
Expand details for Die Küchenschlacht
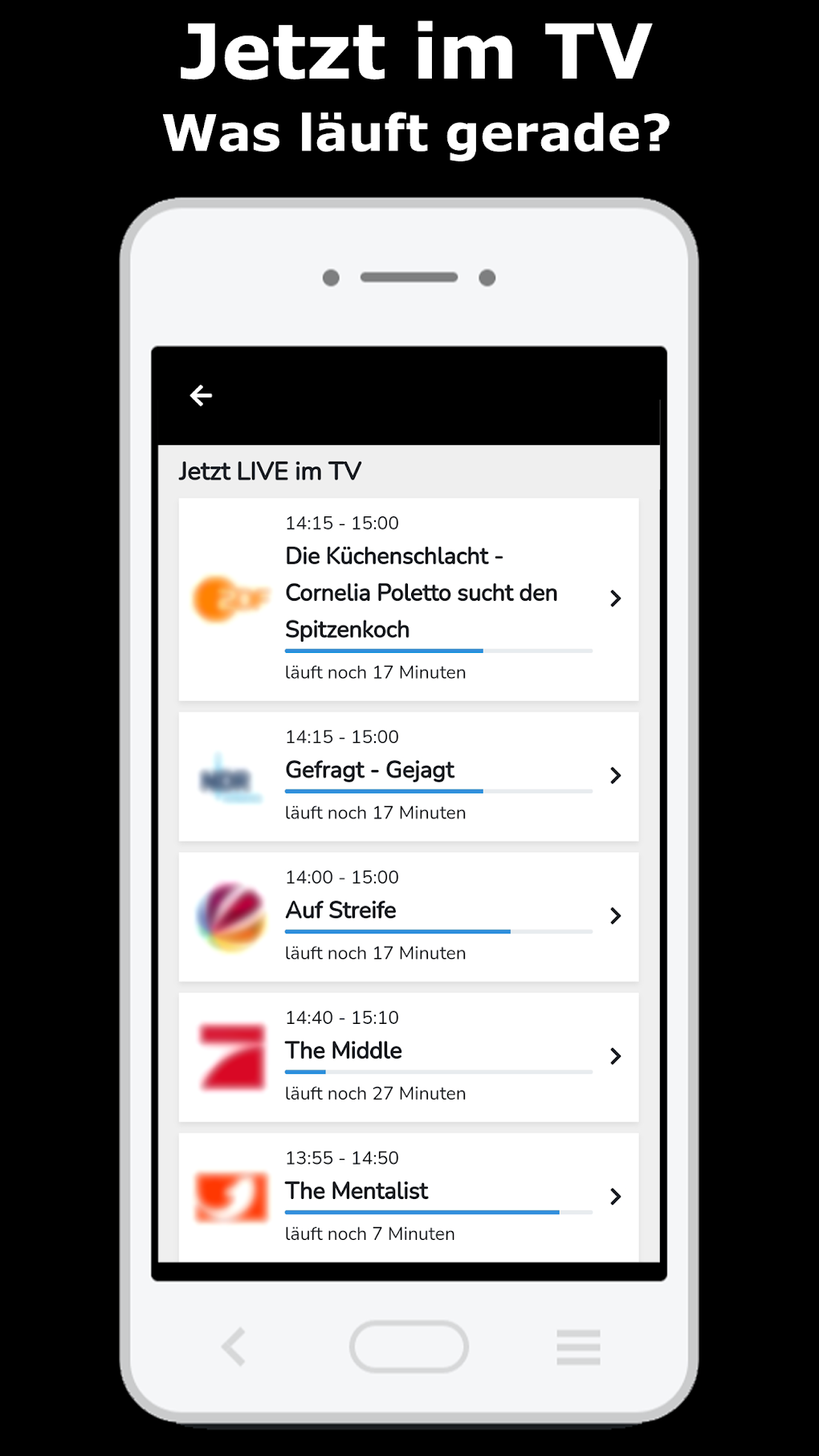616,597
